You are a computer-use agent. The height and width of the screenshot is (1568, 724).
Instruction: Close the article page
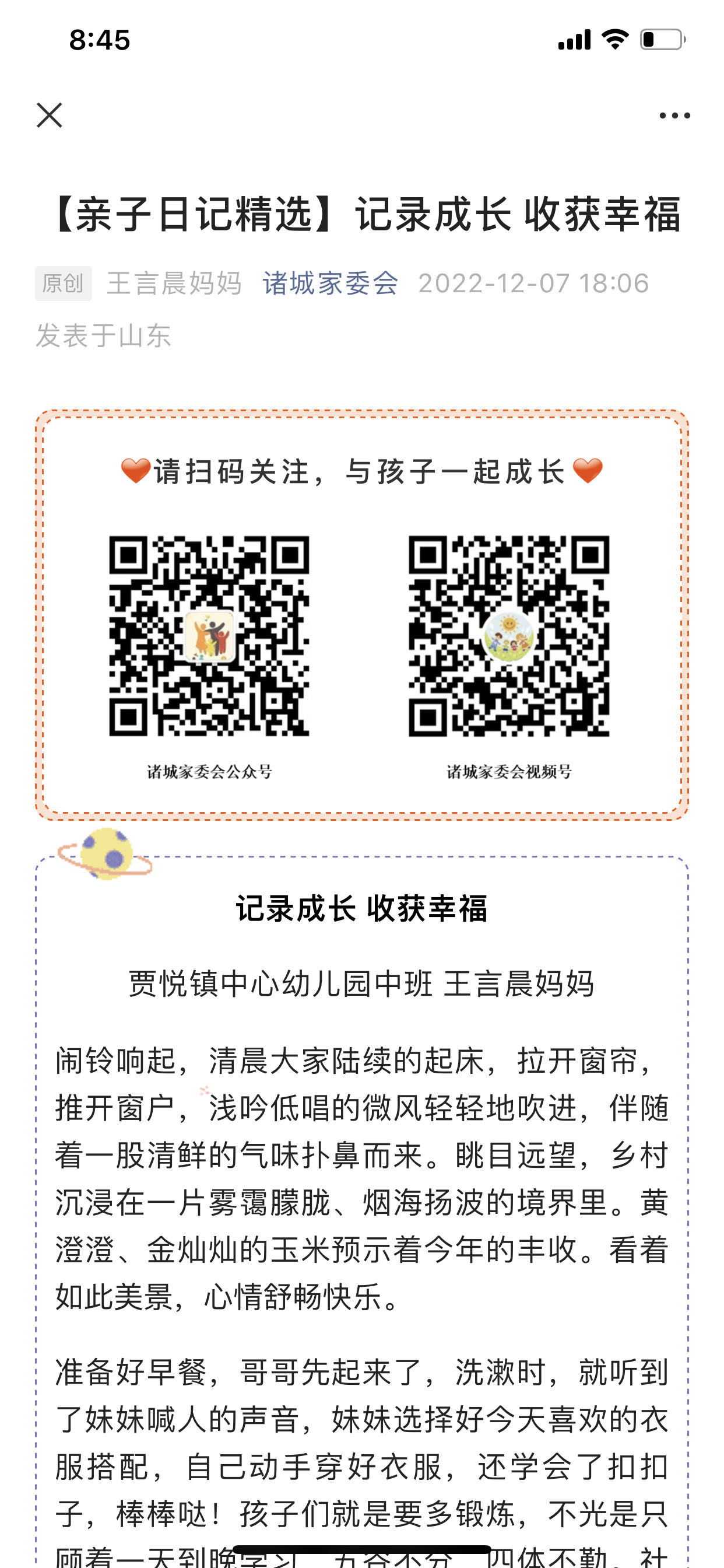[50, 115]
